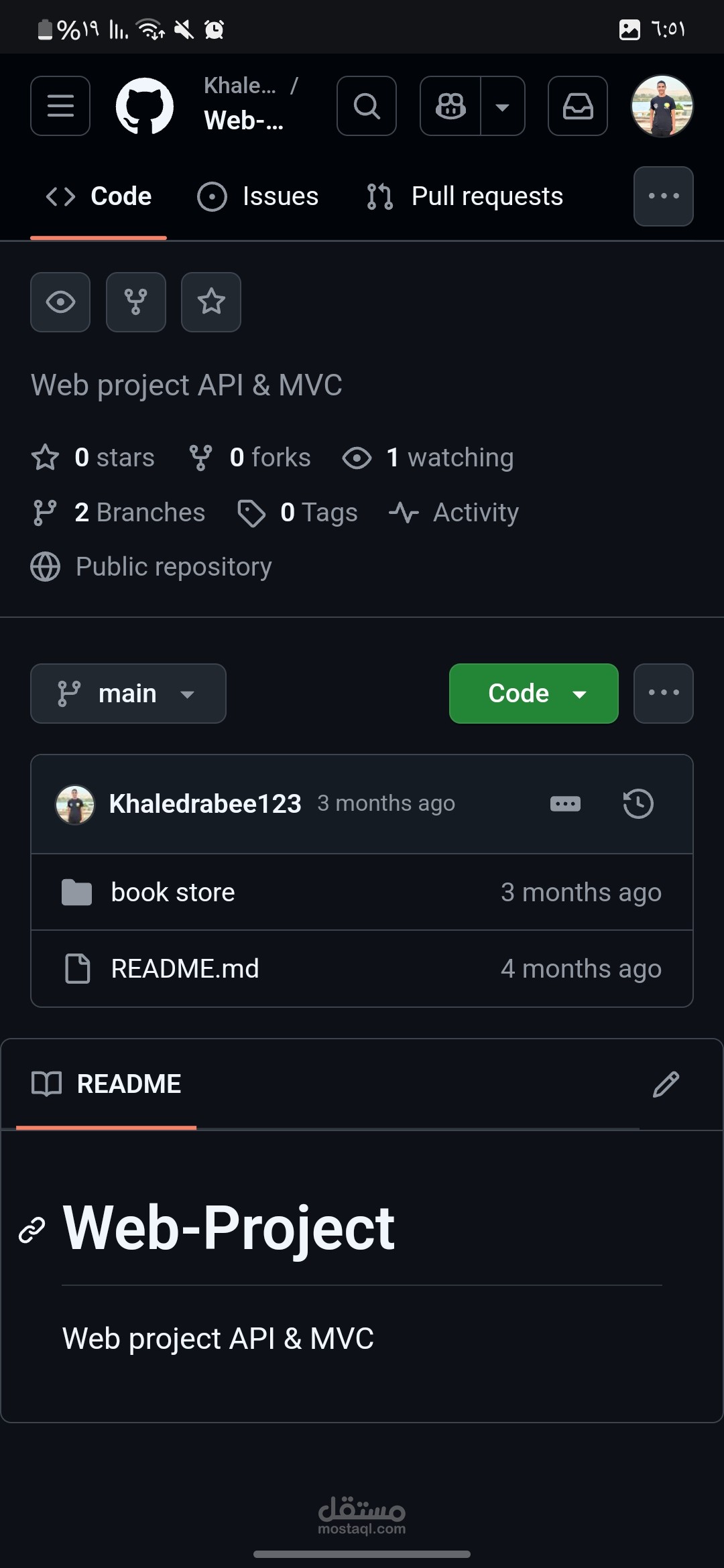Open more repository tabs menu
This screenshot has height=1568, width=724.
point(664,196)
